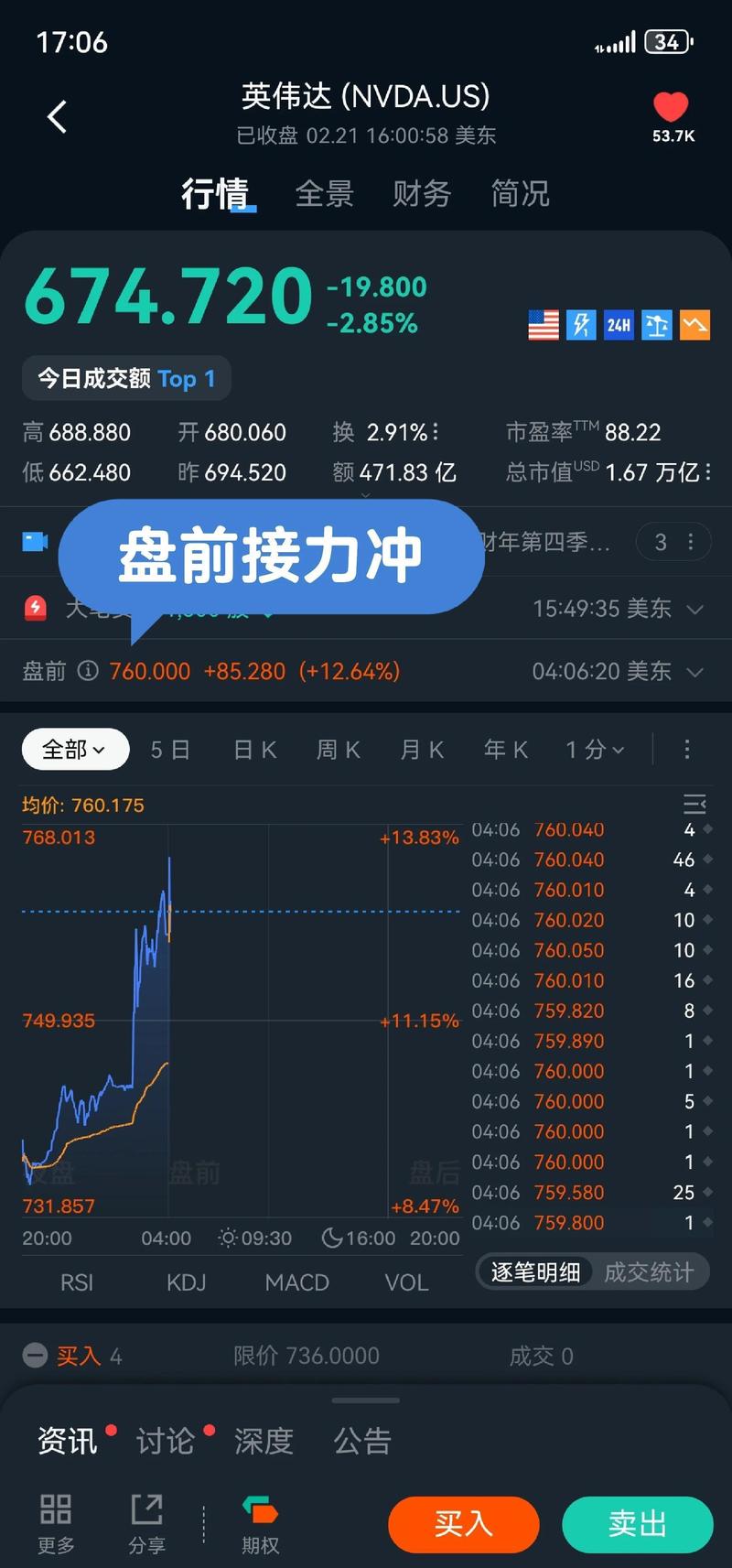Click the 限价 736.0000 price field

coord(307,1356)
